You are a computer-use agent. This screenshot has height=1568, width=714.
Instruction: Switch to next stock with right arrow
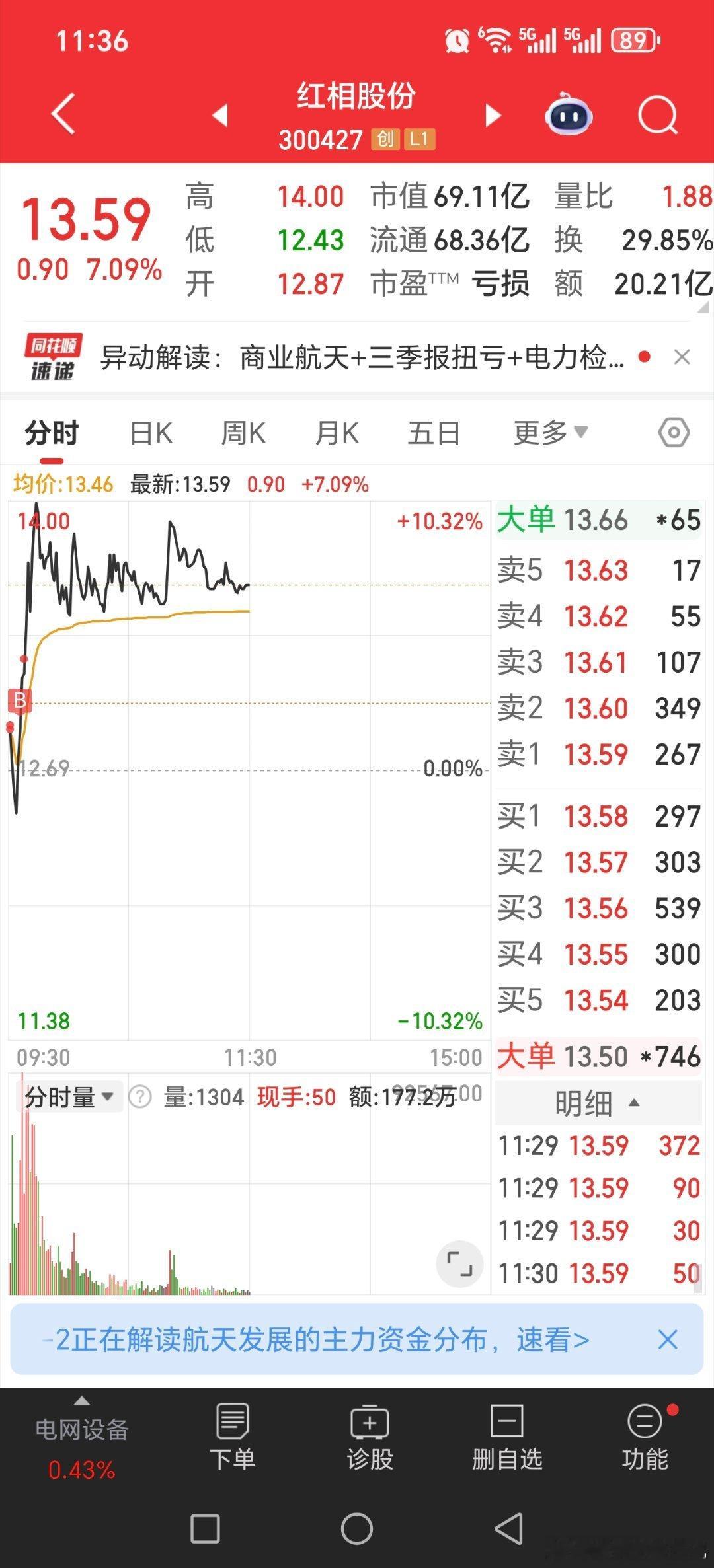pos(492,114)
